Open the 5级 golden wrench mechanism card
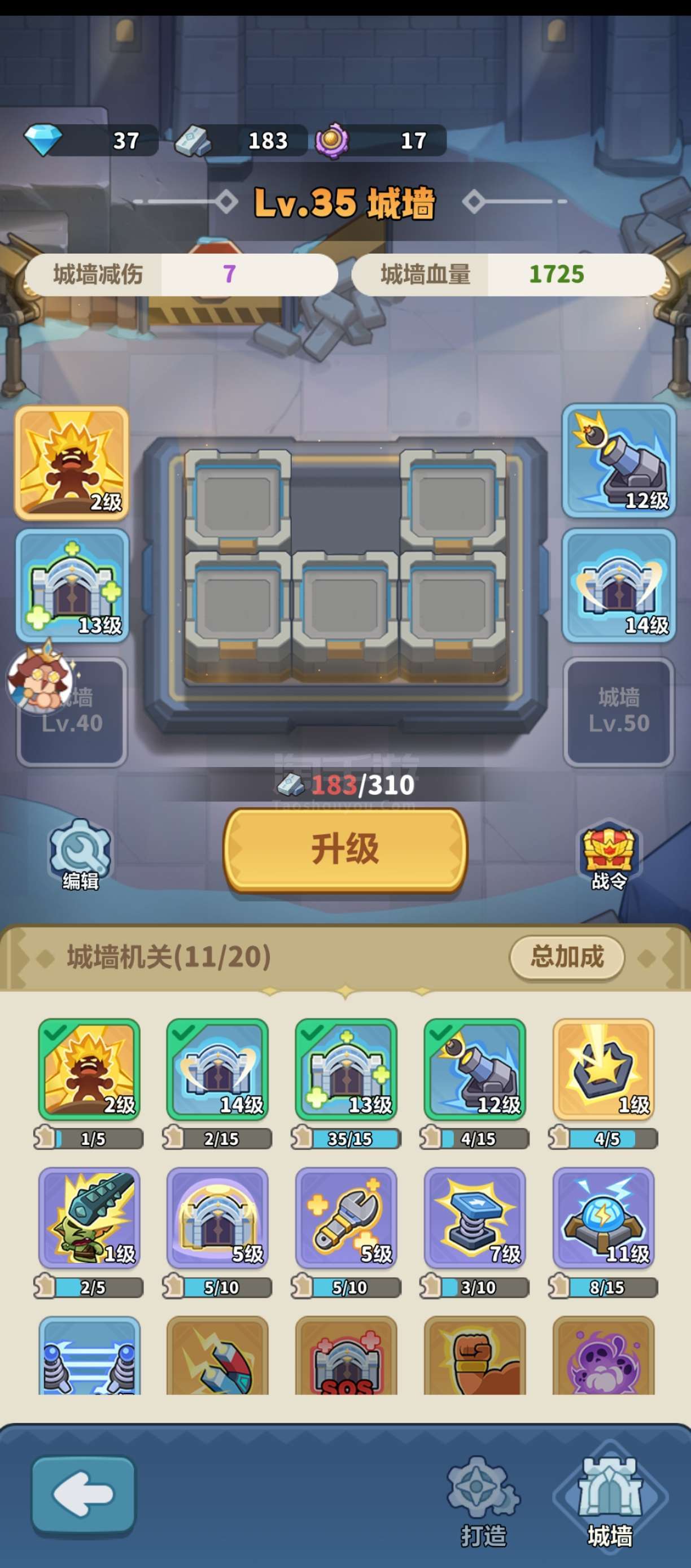 (346, 1217)
